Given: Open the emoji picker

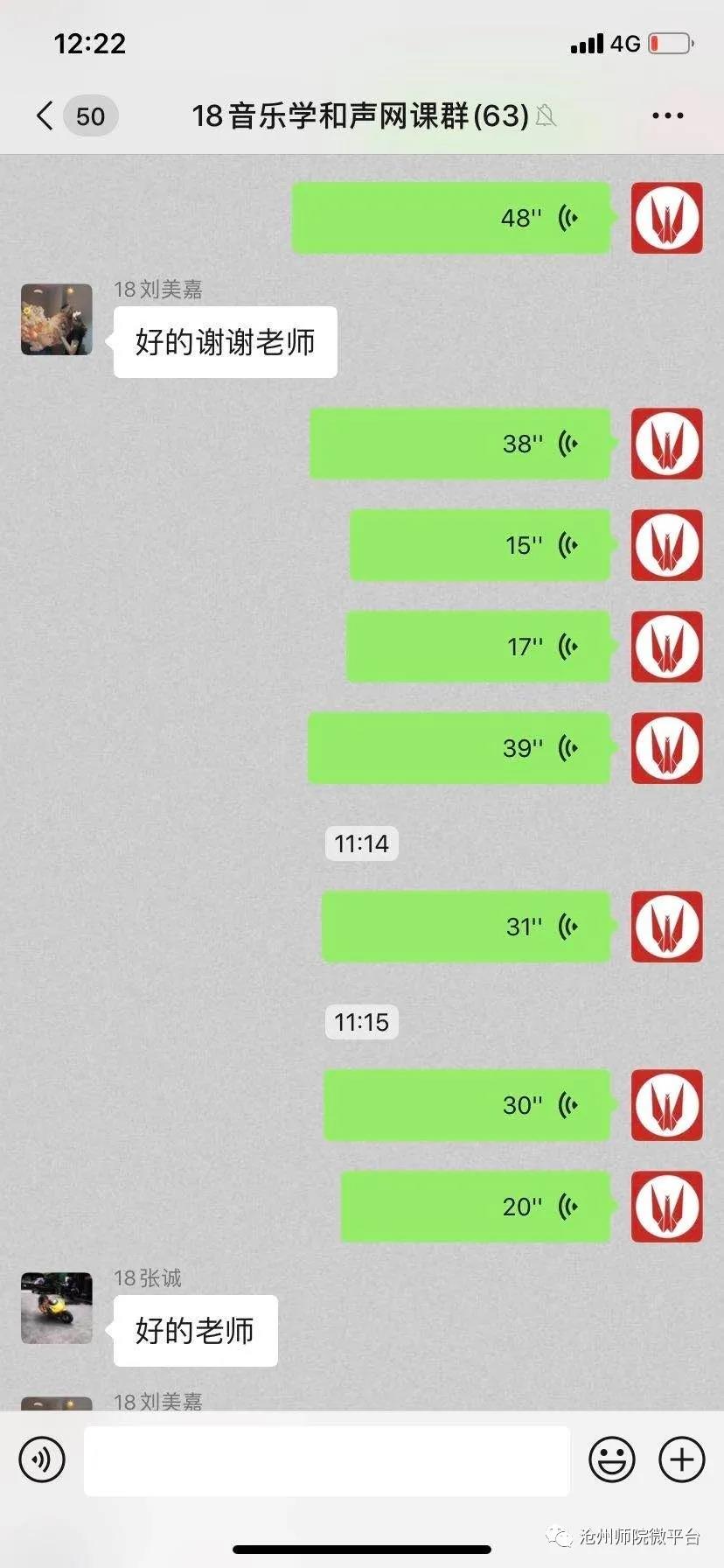Looking at the screenshot, I should [x=612, y=1459].
